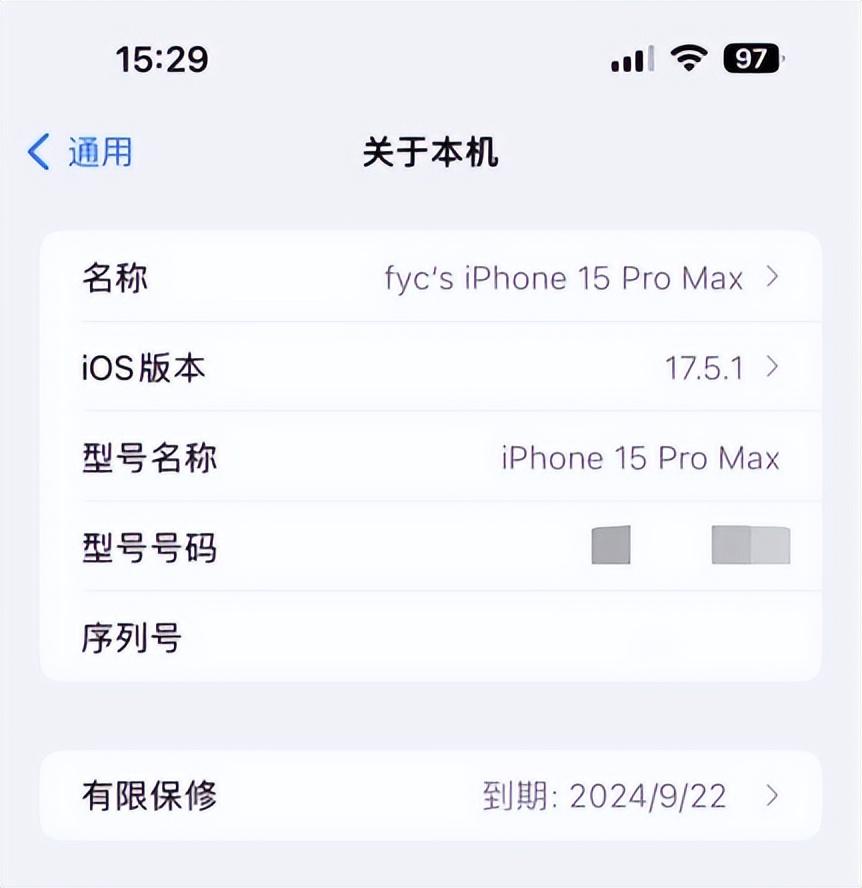Tap the 型号名称 row
The image size is (862, 888).
(x=430, y=458)
